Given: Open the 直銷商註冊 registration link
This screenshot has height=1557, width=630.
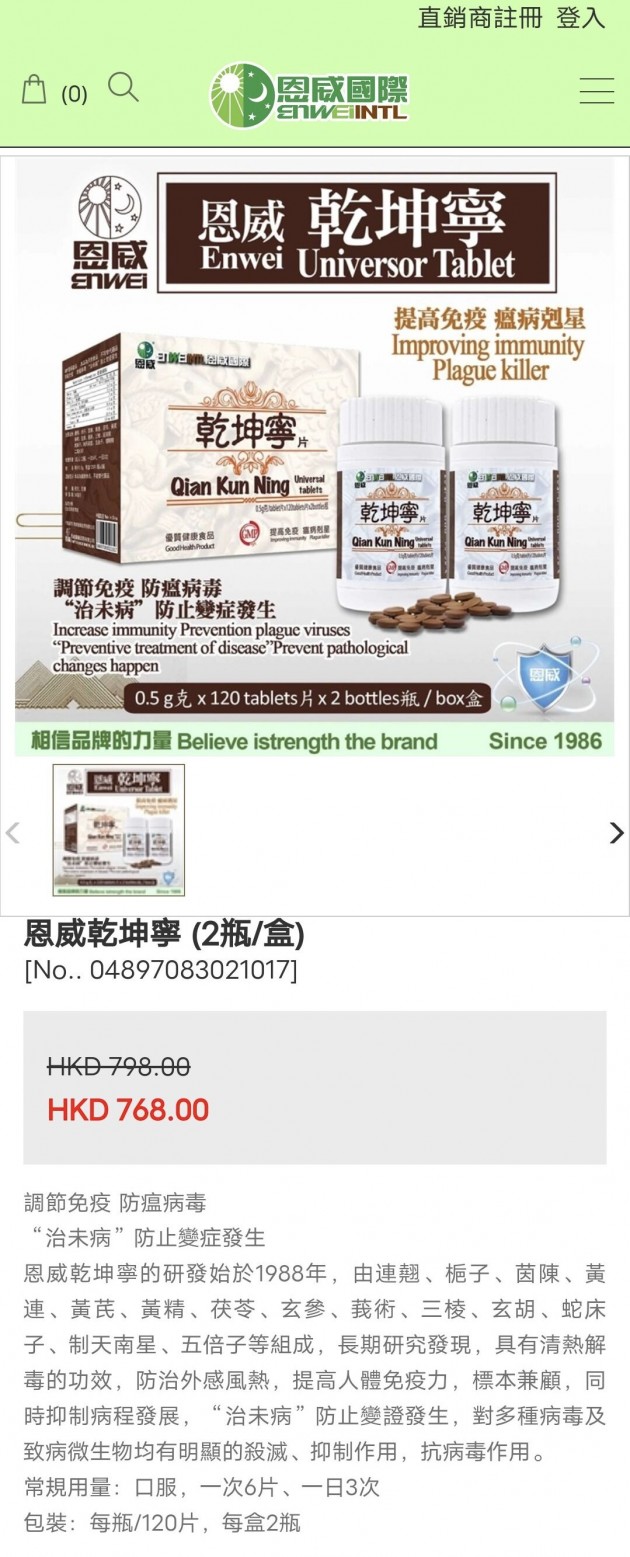Looking at the screenshot, I should (479, 18).
